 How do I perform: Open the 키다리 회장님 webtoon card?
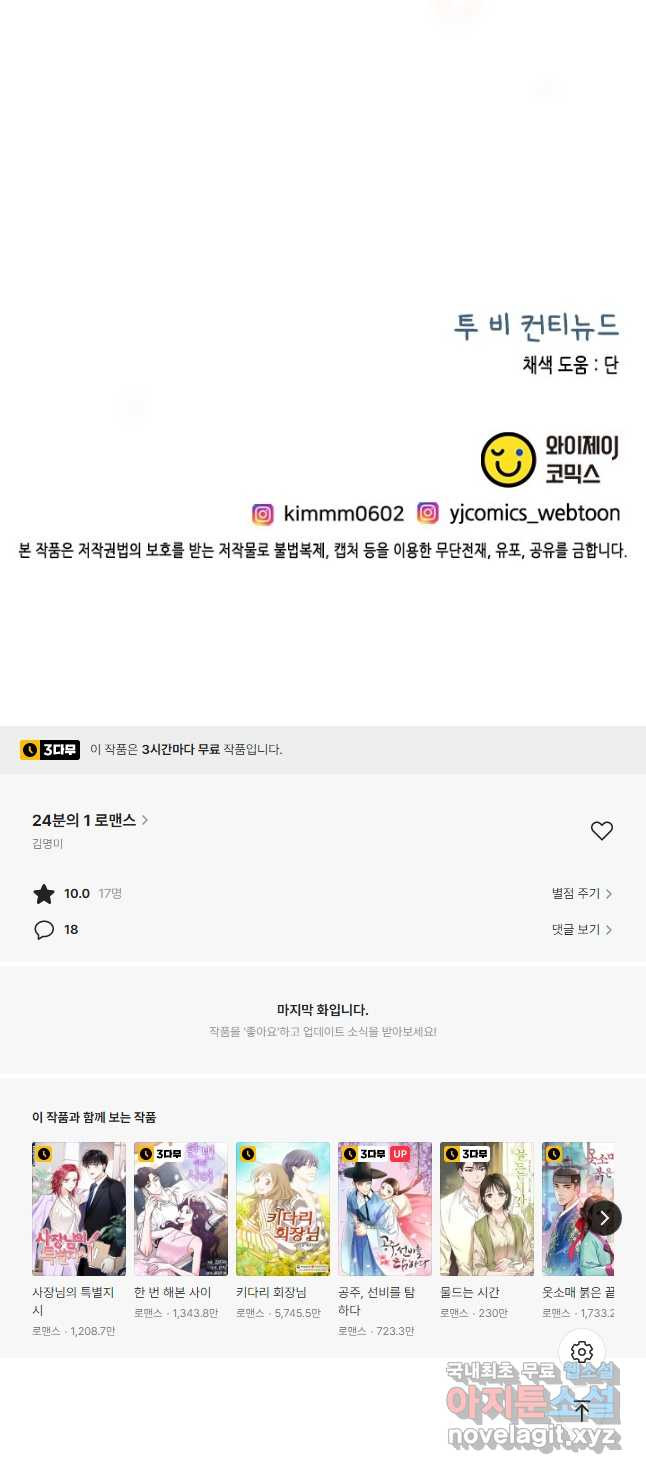[x=283, y=1209]
